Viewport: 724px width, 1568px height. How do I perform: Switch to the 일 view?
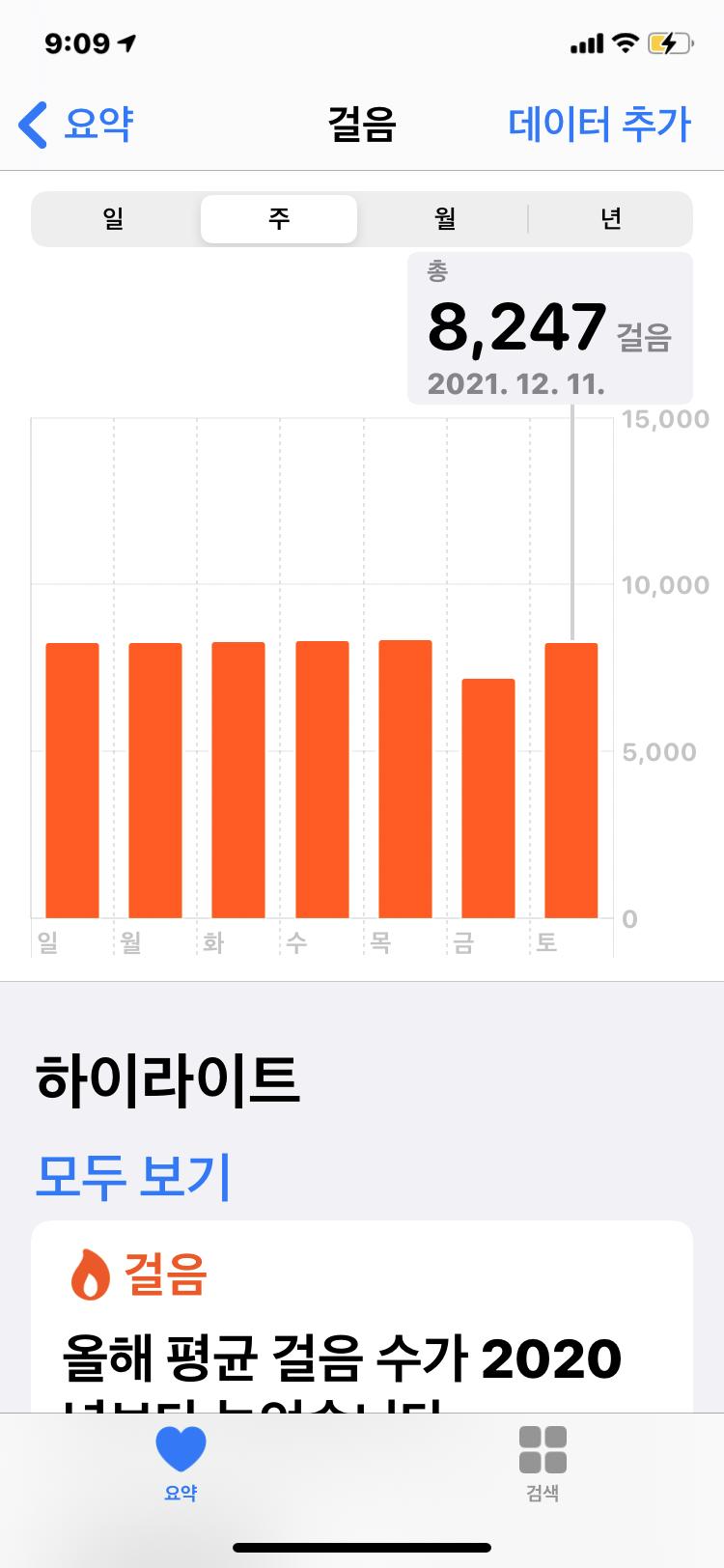(x=114, y=219)
